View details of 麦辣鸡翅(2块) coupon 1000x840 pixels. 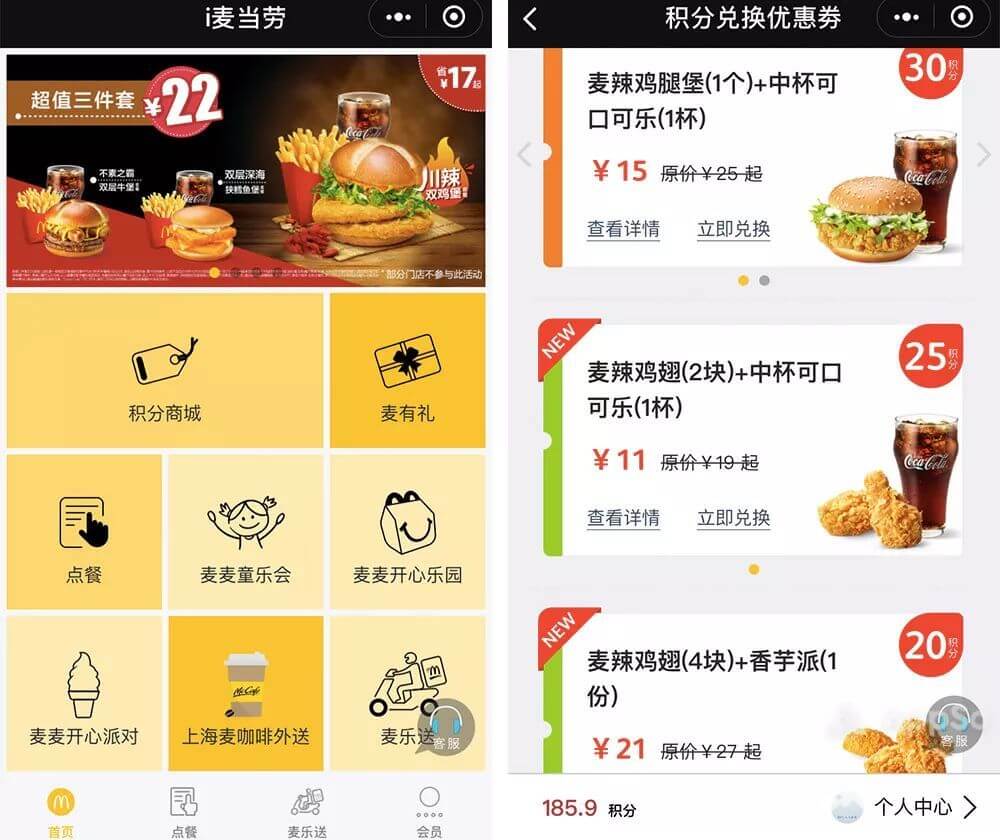coord(623,518)
